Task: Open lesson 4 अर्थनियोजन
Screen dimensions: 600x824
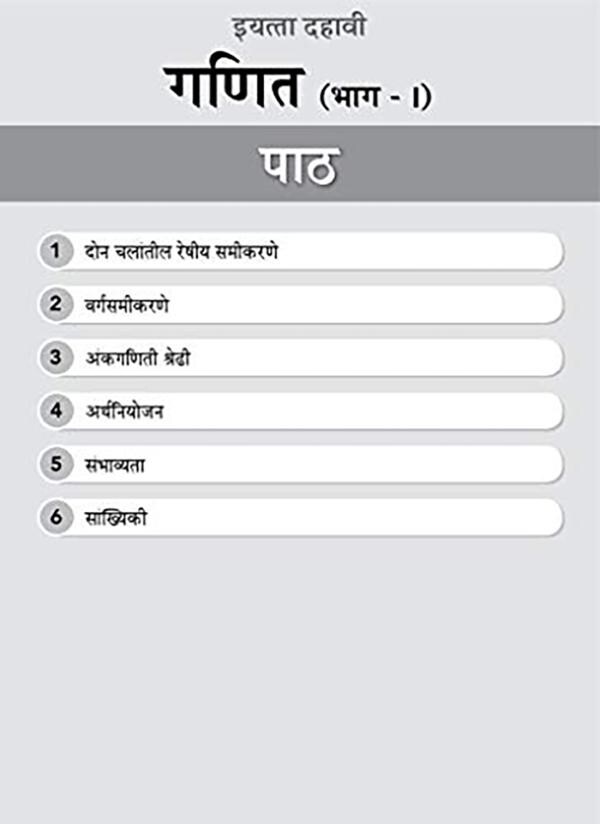Action: [300, 411]
